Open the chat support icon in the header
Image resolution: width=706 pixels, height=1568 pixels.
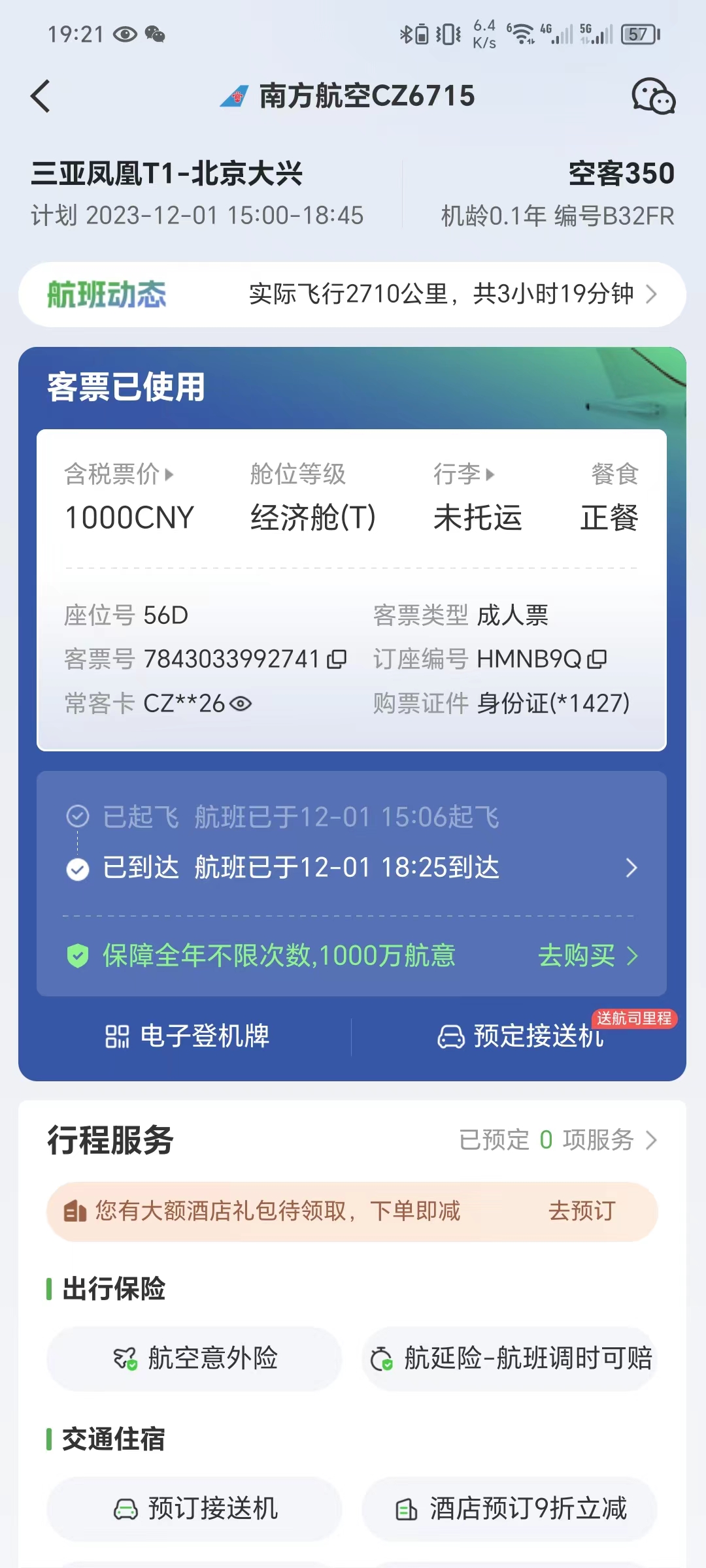point(653,97)
